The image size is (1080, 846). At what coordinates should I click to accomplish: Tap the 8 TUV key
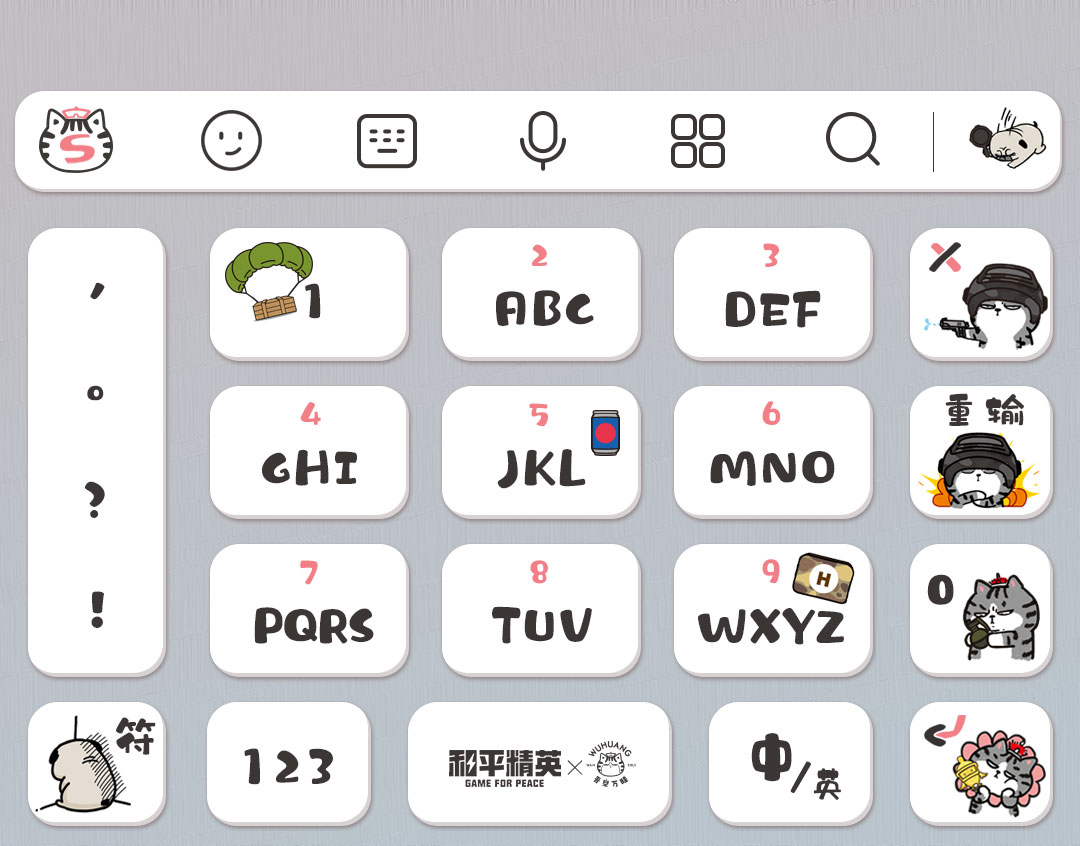click(x=541, y=609)
